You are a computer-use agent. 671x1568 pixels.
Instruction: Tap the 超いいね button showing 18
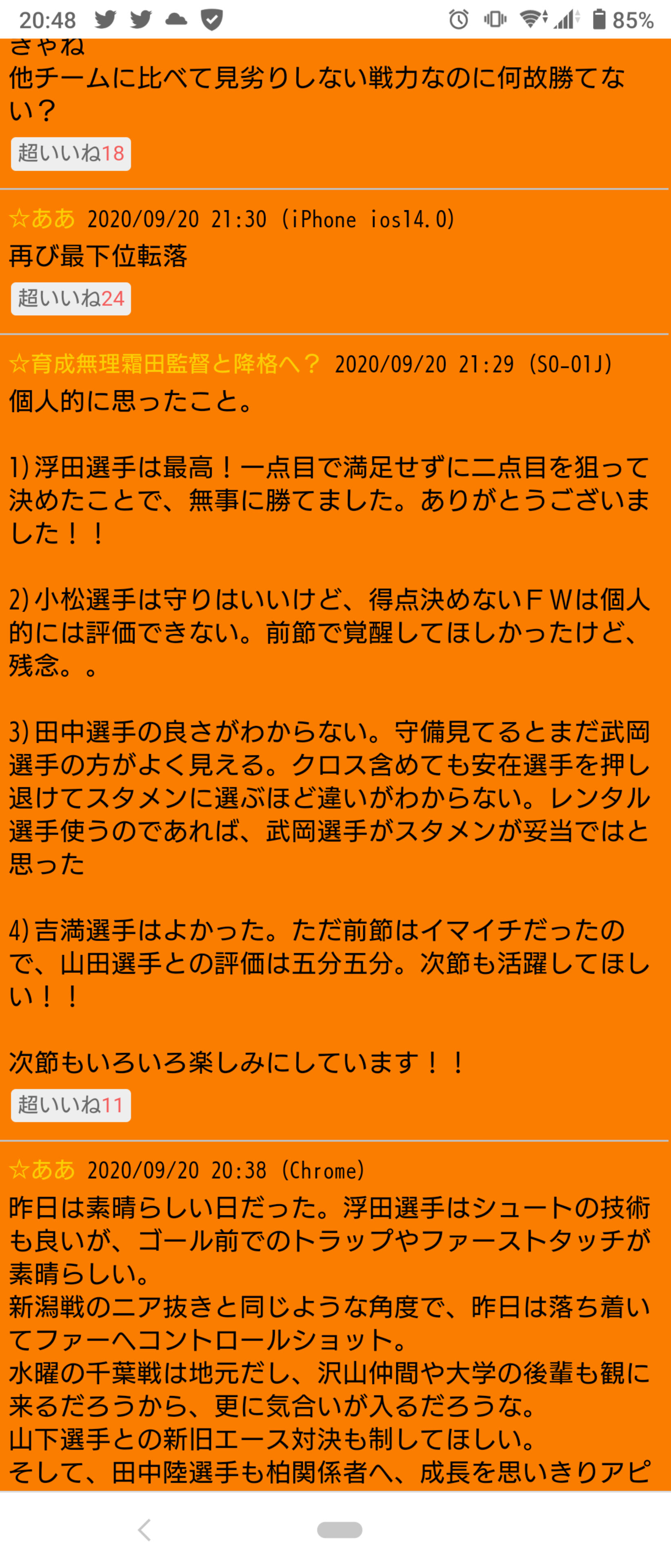pos(71,154)
